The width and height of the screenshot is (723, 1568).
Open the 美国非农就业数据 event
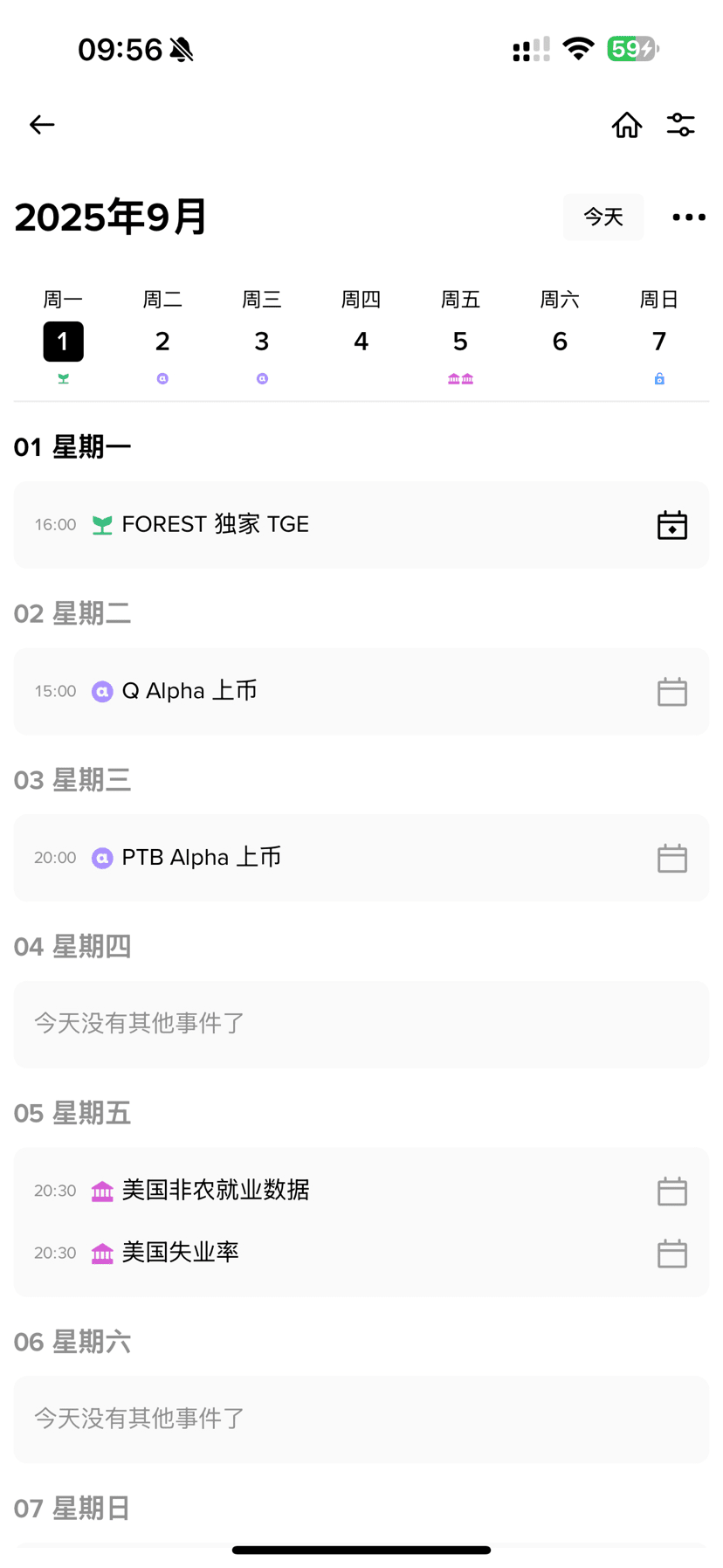[x=361, y=1191]
